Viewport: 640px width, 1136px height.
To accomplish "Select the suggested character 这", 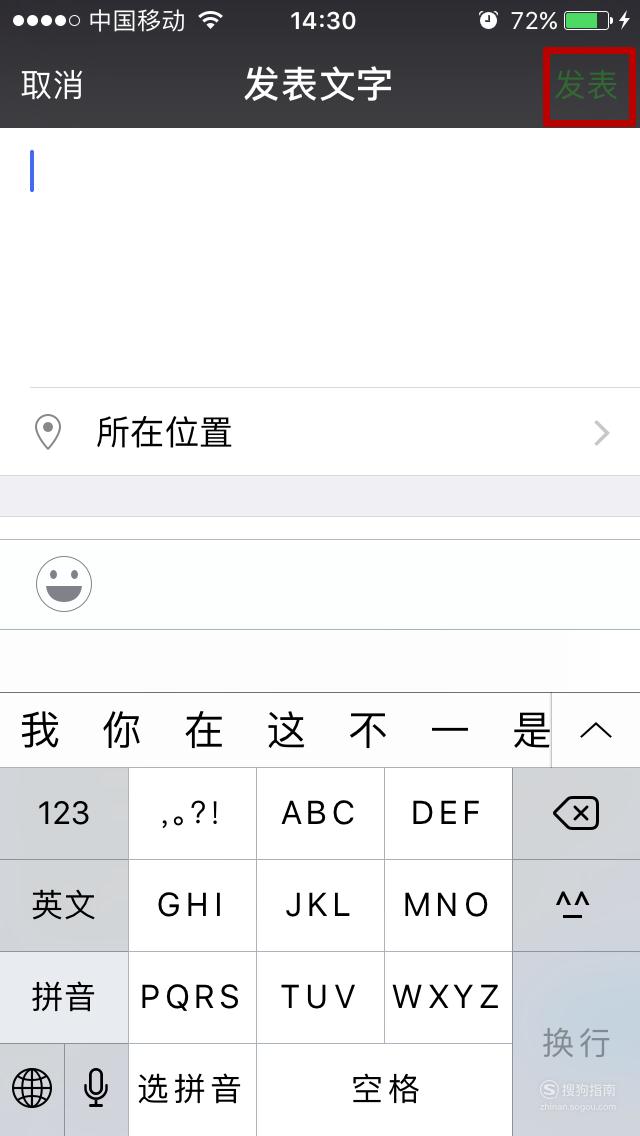I will click(x=286, y=730).
